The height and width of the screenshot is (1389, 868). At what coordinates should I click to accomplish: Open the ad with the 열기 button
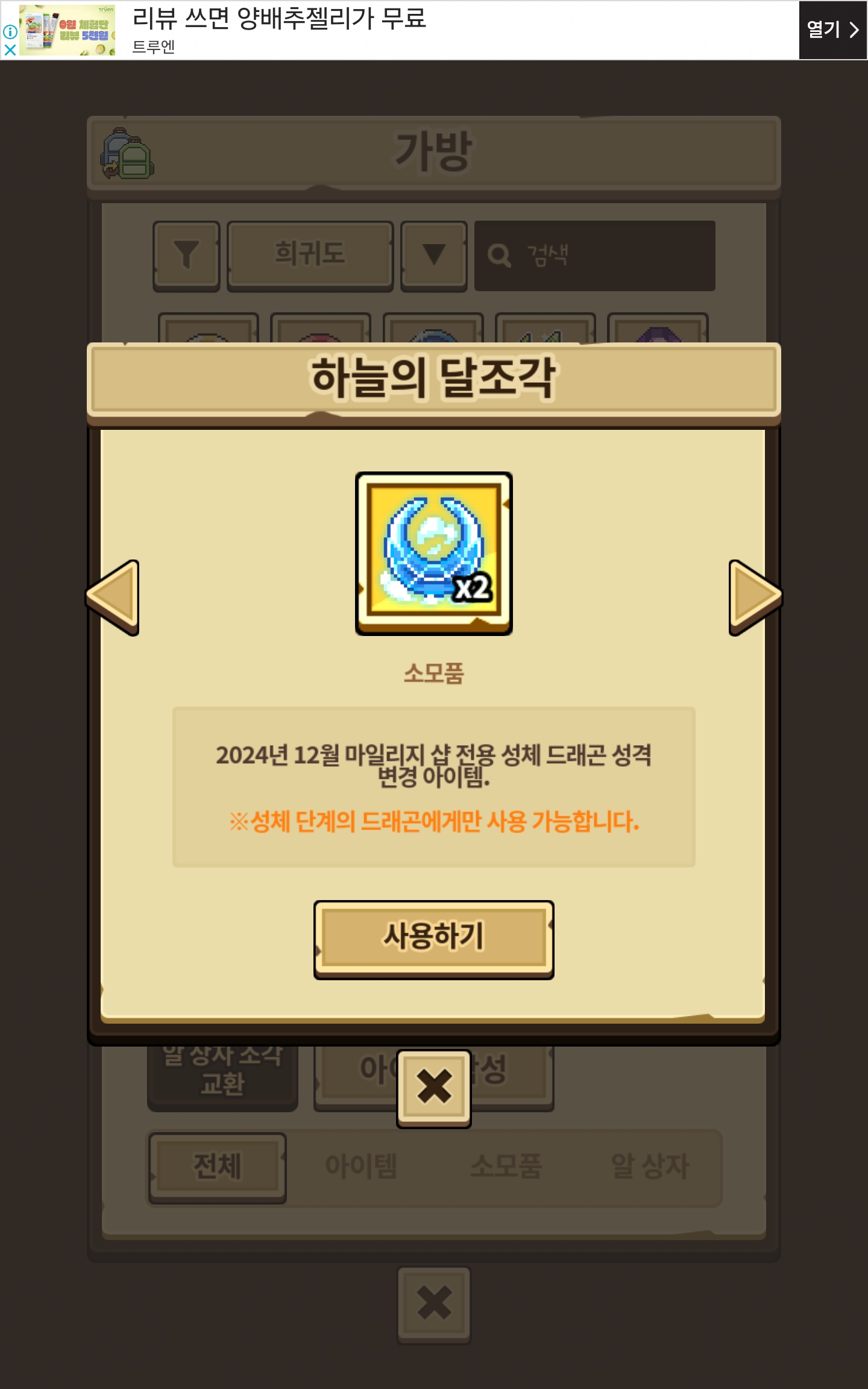(x=832, y=30)
